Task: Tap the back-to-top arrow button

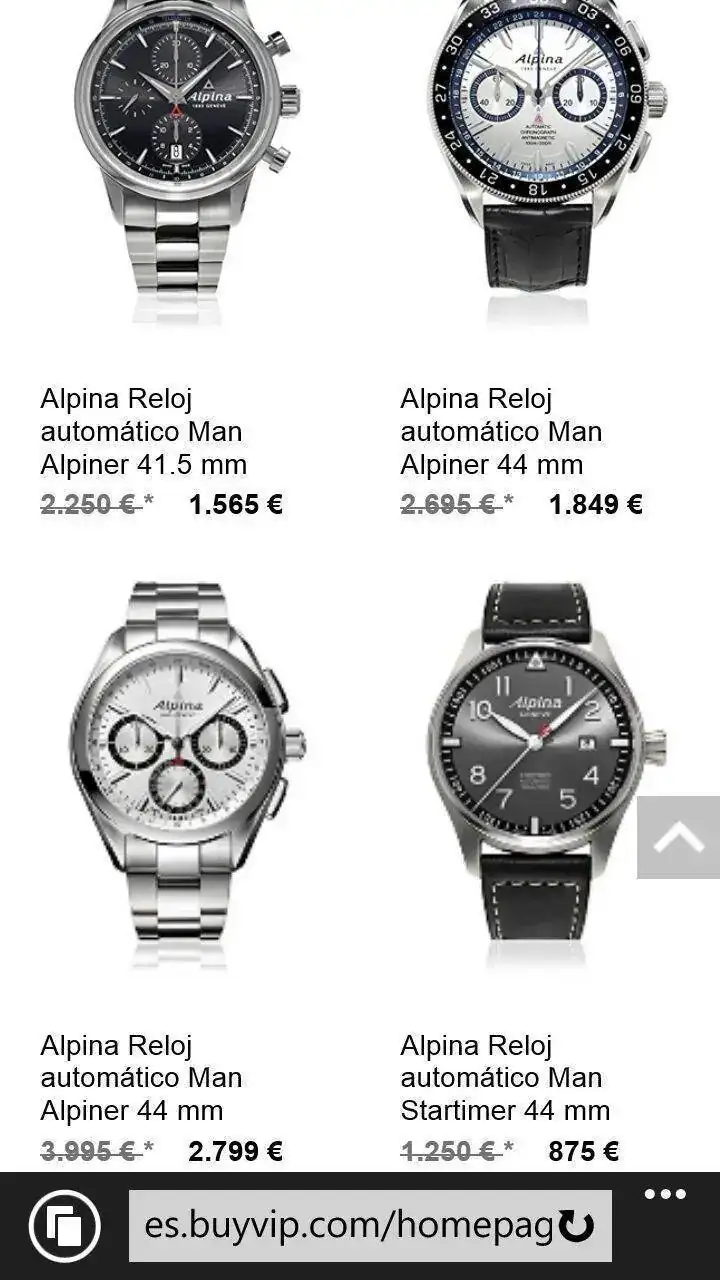Action: tap(678, 837)
